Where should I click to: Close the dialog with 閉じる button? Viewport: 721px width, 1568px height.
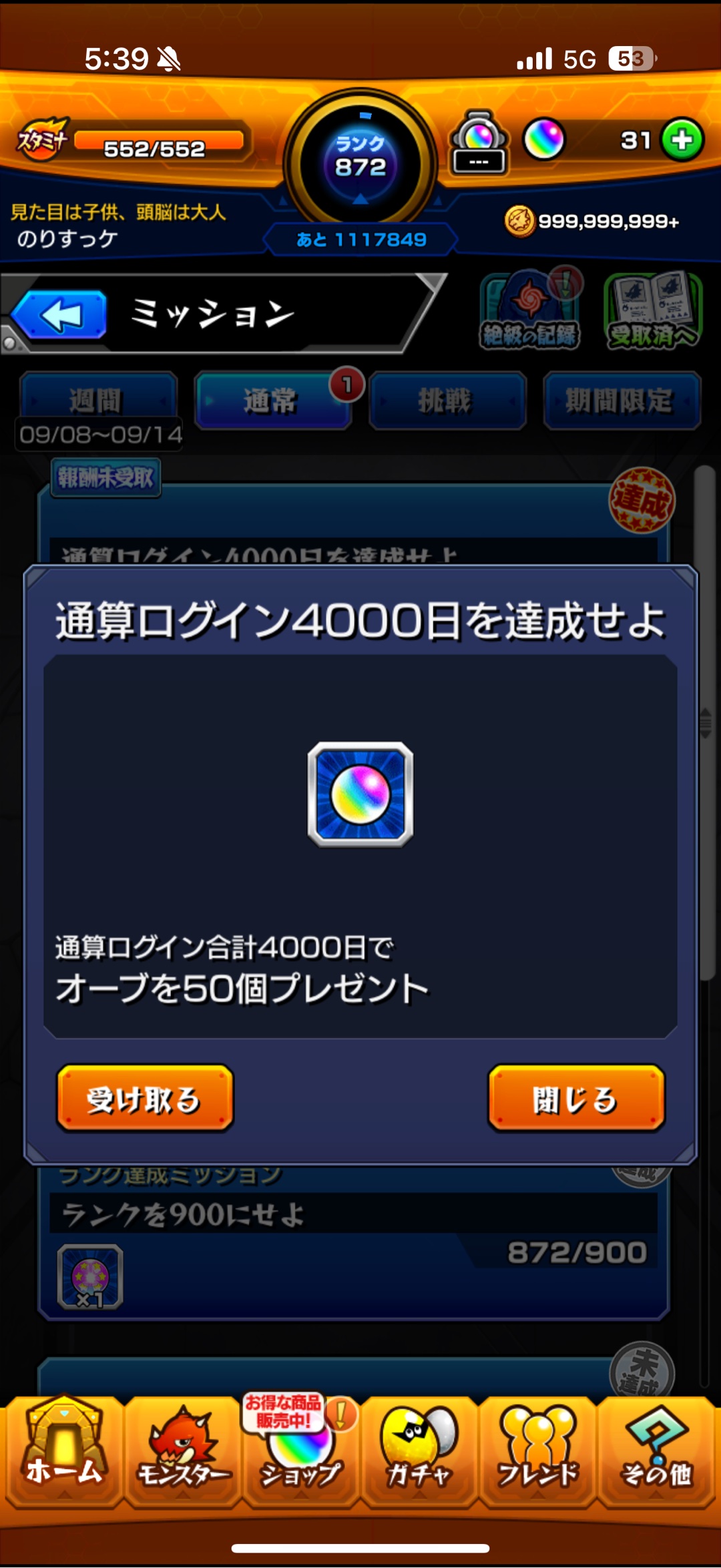point(576,1098)
